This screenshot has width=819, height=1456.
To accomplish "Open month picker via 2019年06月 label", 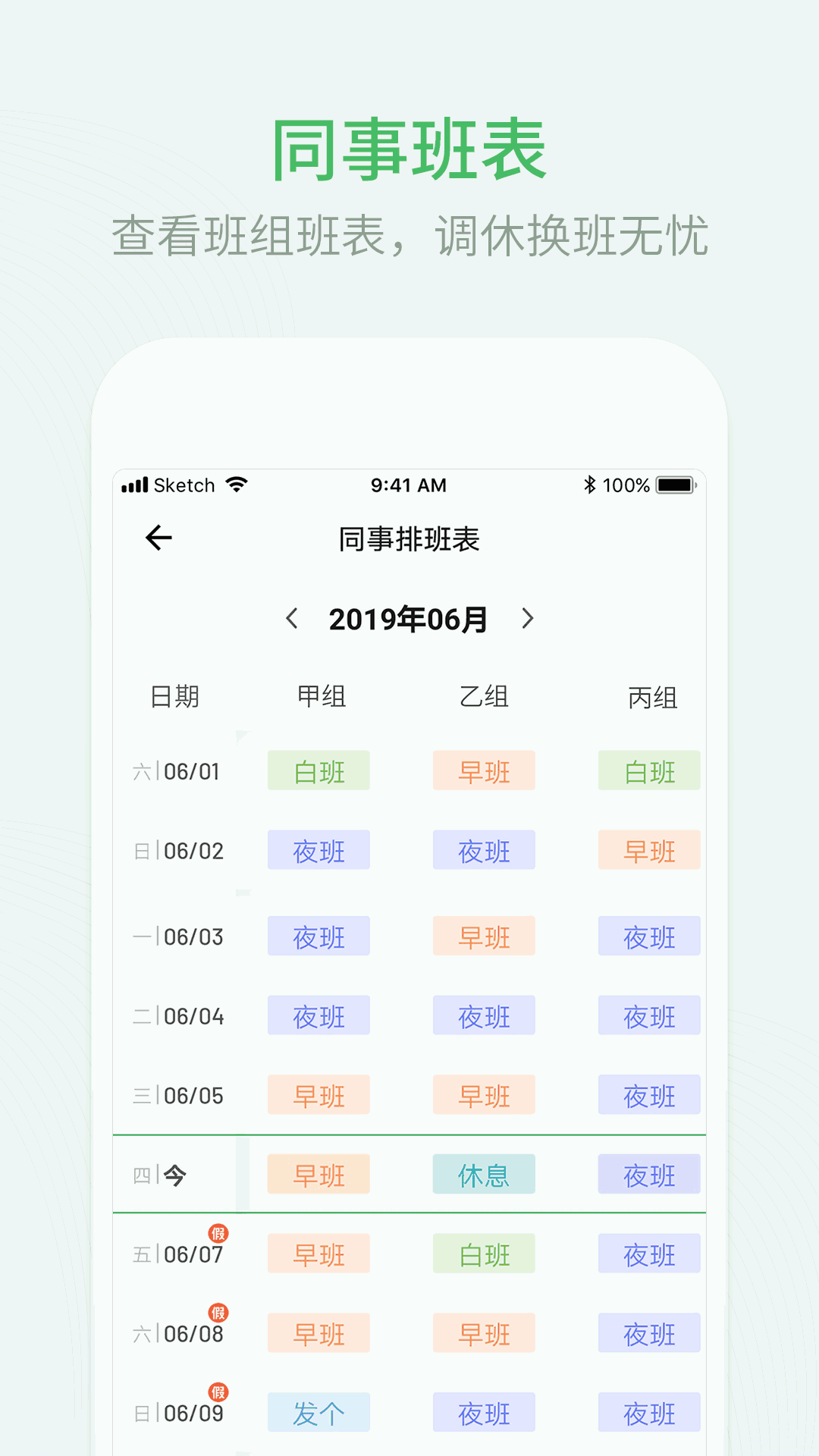I will coord(409,619).
